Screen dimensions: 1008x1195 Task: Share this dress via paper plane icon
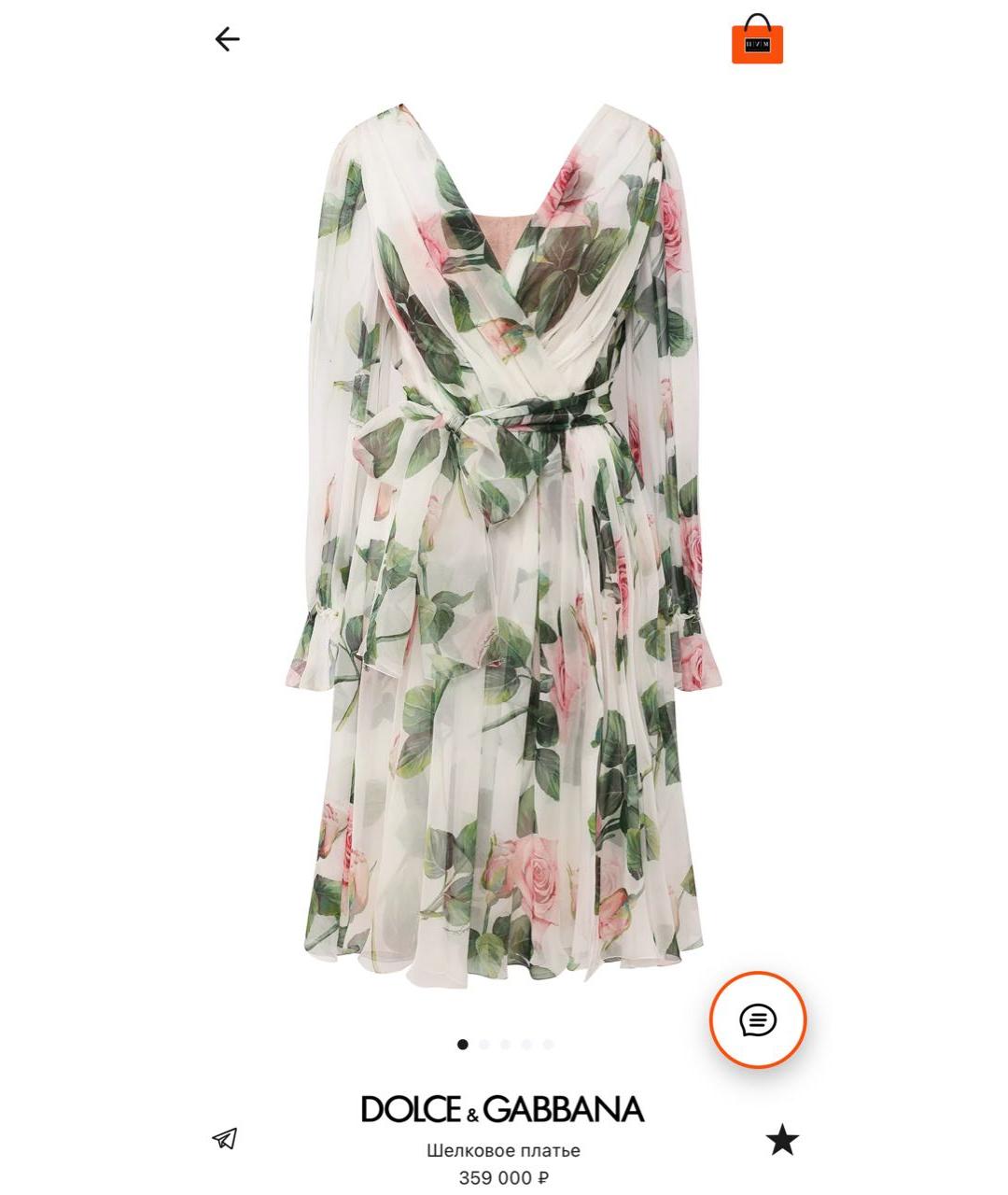point(225,1138)
